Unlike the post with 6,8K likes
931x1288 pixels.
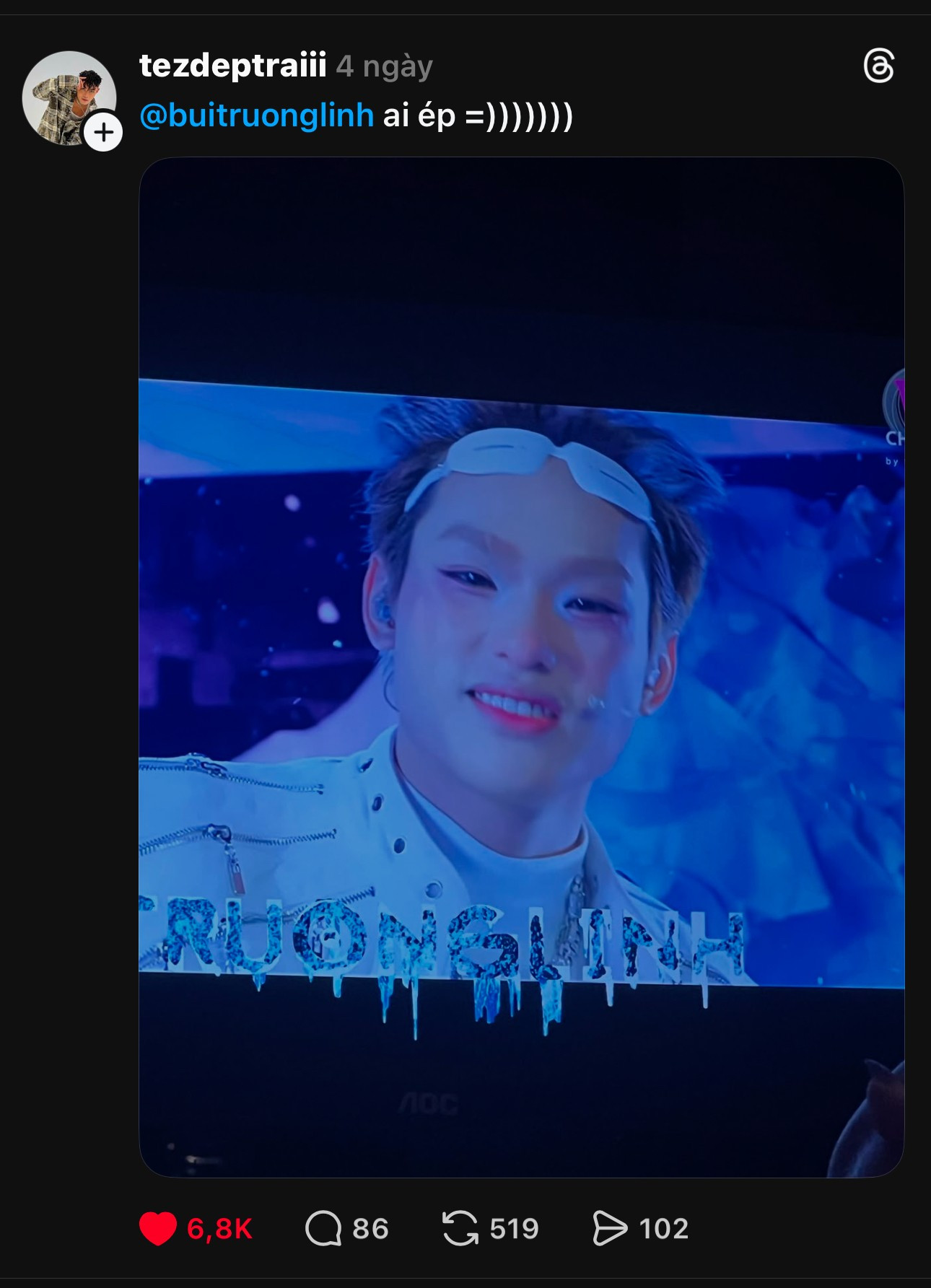[158, 1228]
